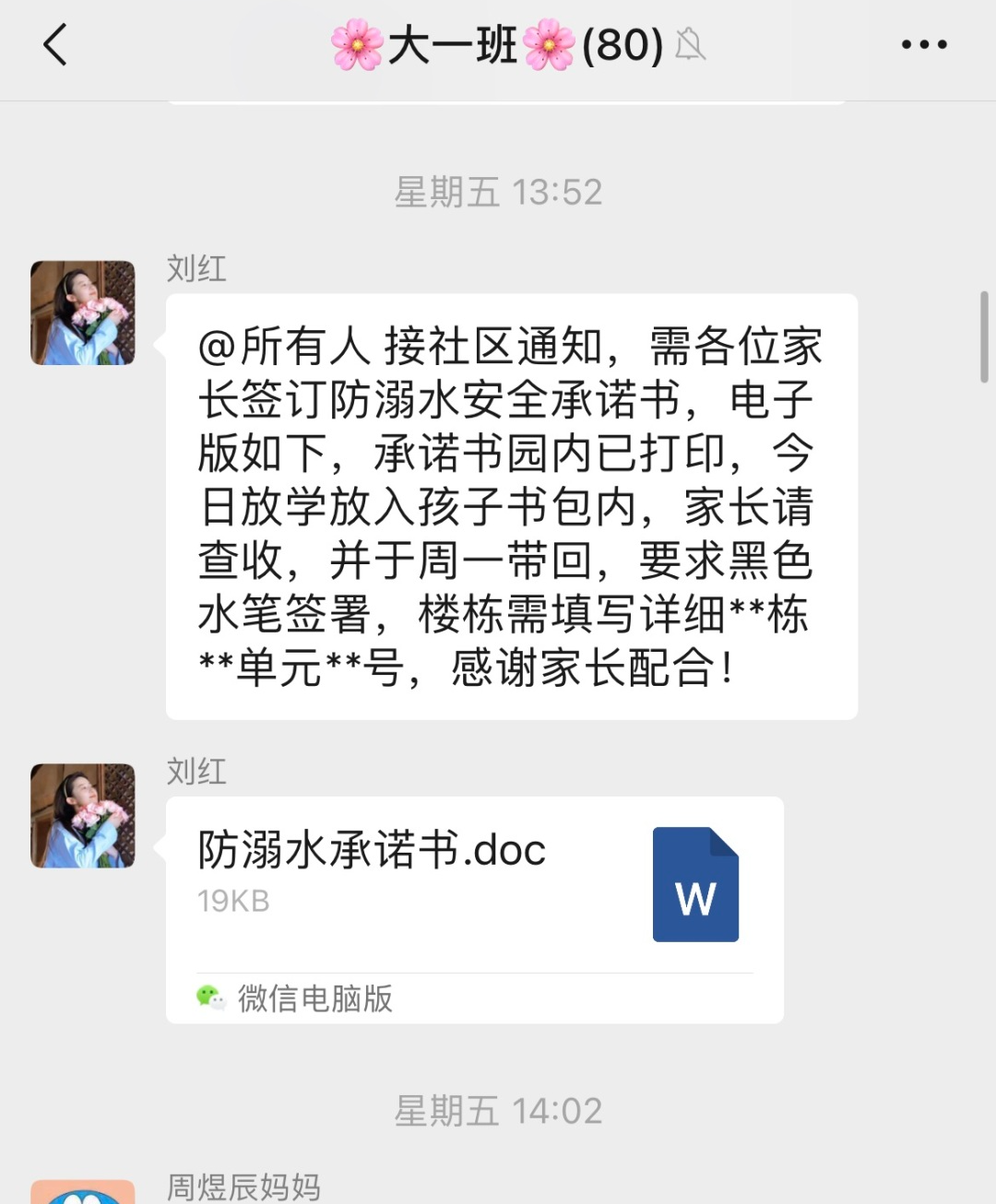Open the Word document W file icon

click(695, 886)
